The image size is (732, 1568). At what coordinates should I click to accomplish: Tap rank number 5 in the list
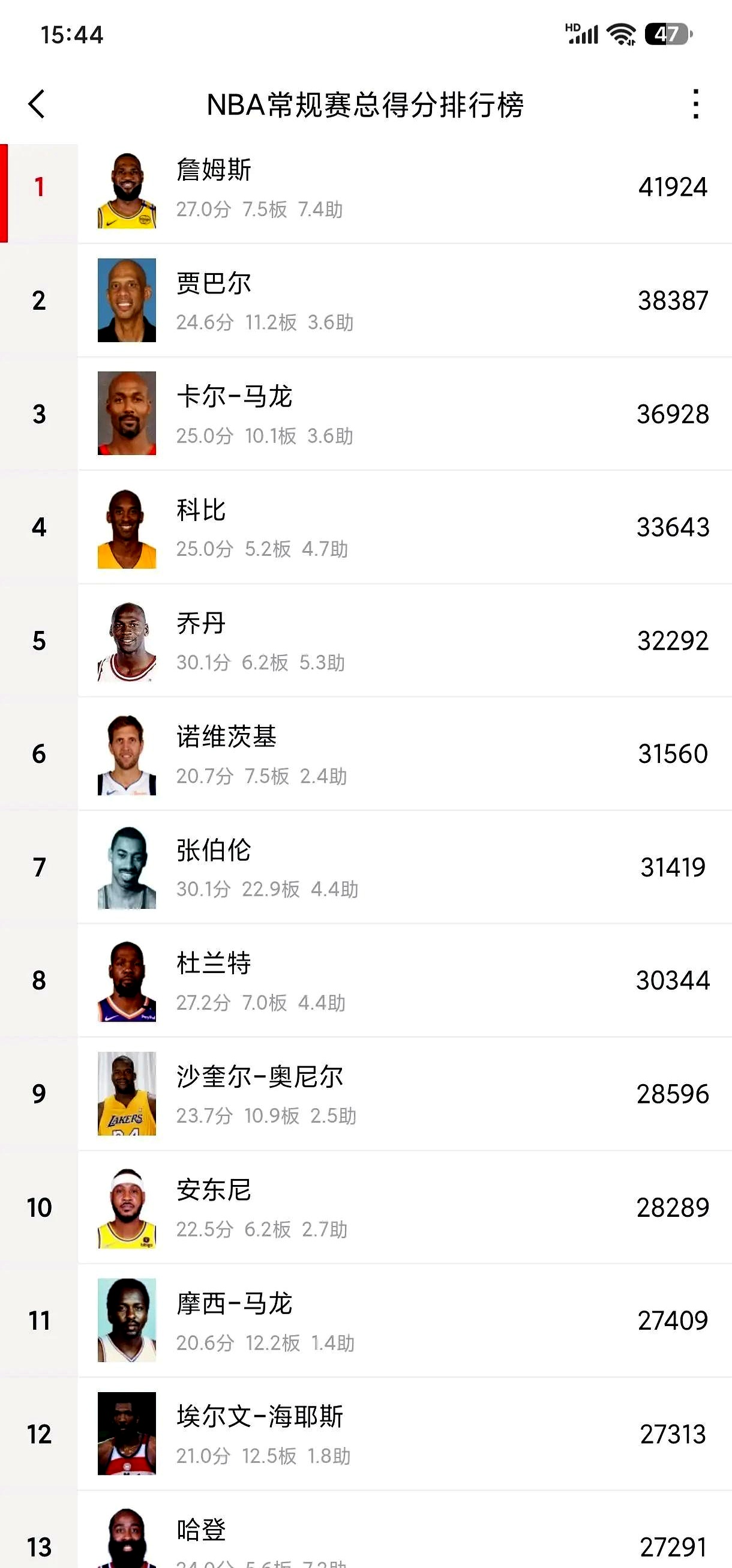(39, 641)
